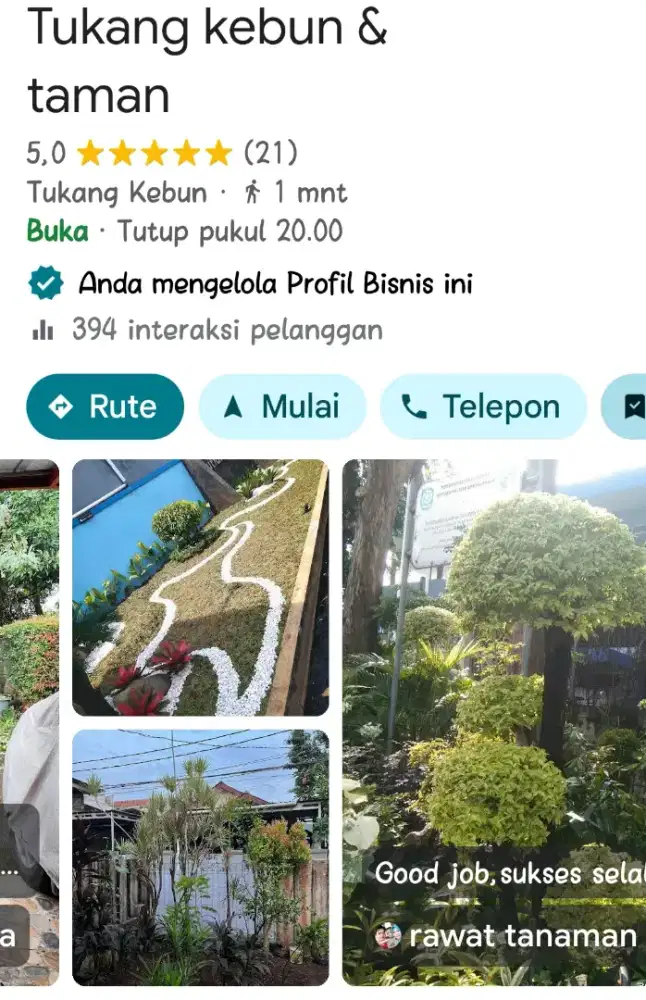The height and width of the screenshot is (1000, 646).
Task: Open the partially visible photo on the left
Action: click(x=29, y=722)
